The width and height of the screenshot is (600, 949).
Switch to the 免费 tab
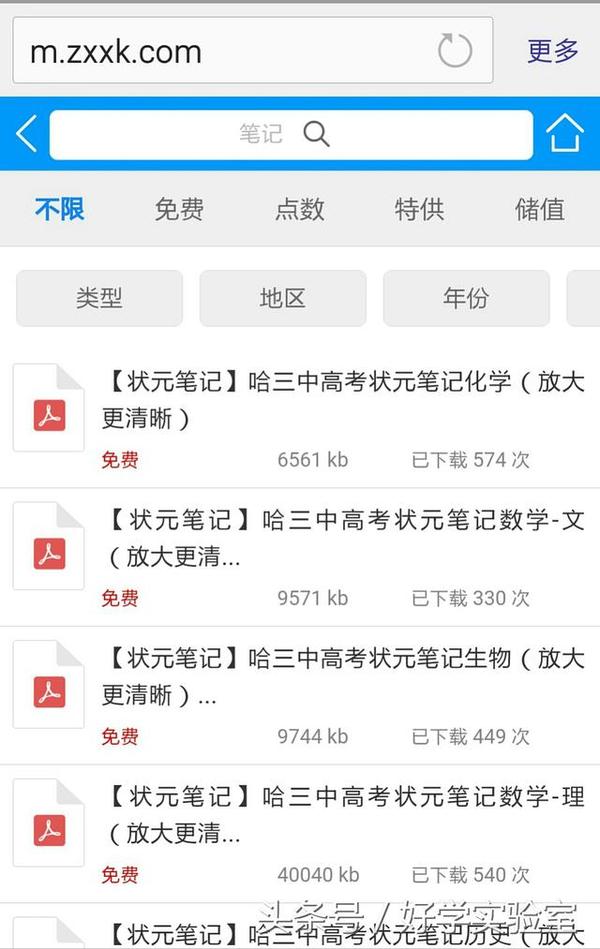179,209
